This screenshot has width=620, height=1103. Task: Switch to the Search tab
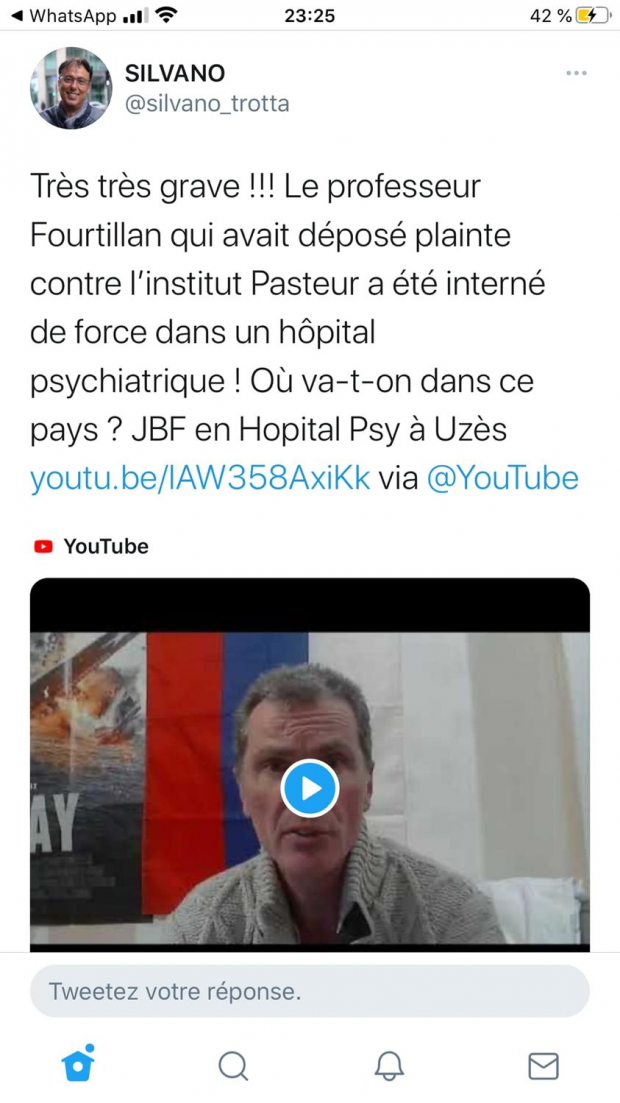coord(233,1066)
